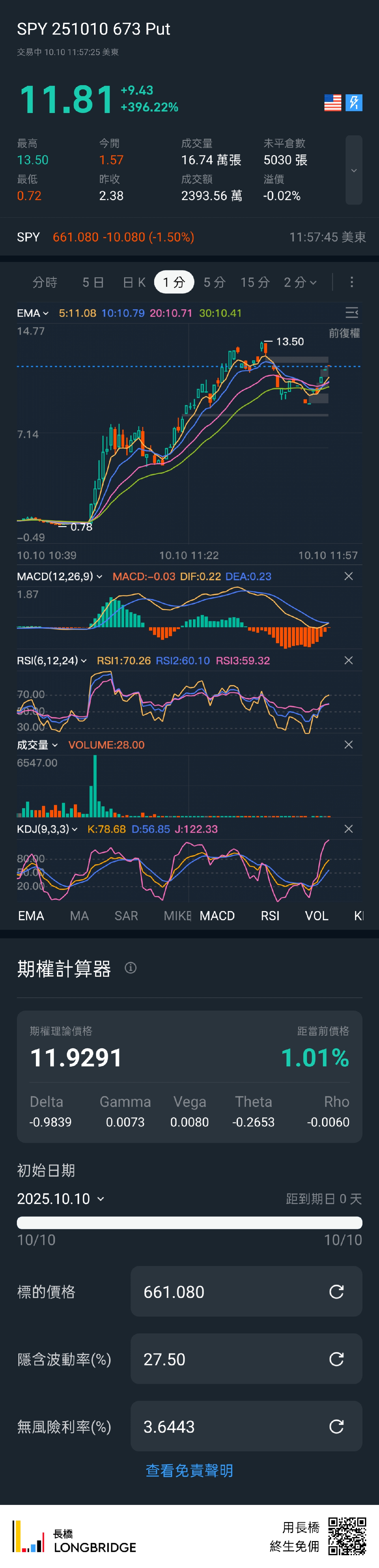The height and width of the screenshot is (1568, 379).
Task: Reset the 標的價格 value
Action: pos(336,1292)
